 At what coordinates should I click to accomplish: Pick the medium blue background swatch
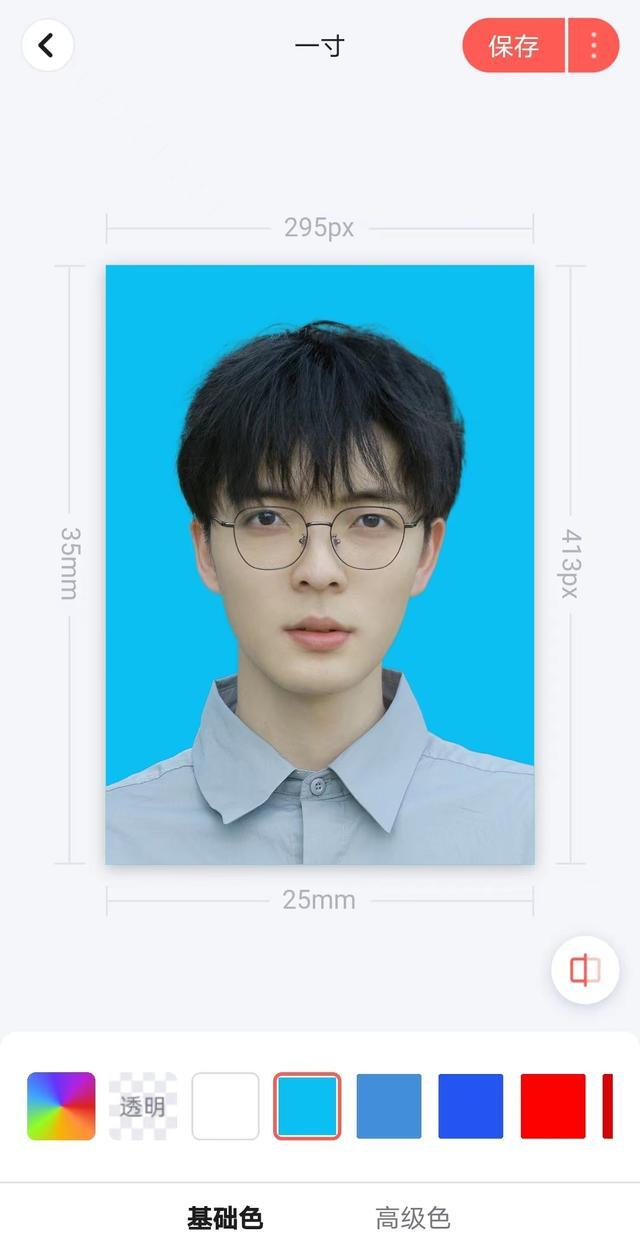pos(389,1106)
